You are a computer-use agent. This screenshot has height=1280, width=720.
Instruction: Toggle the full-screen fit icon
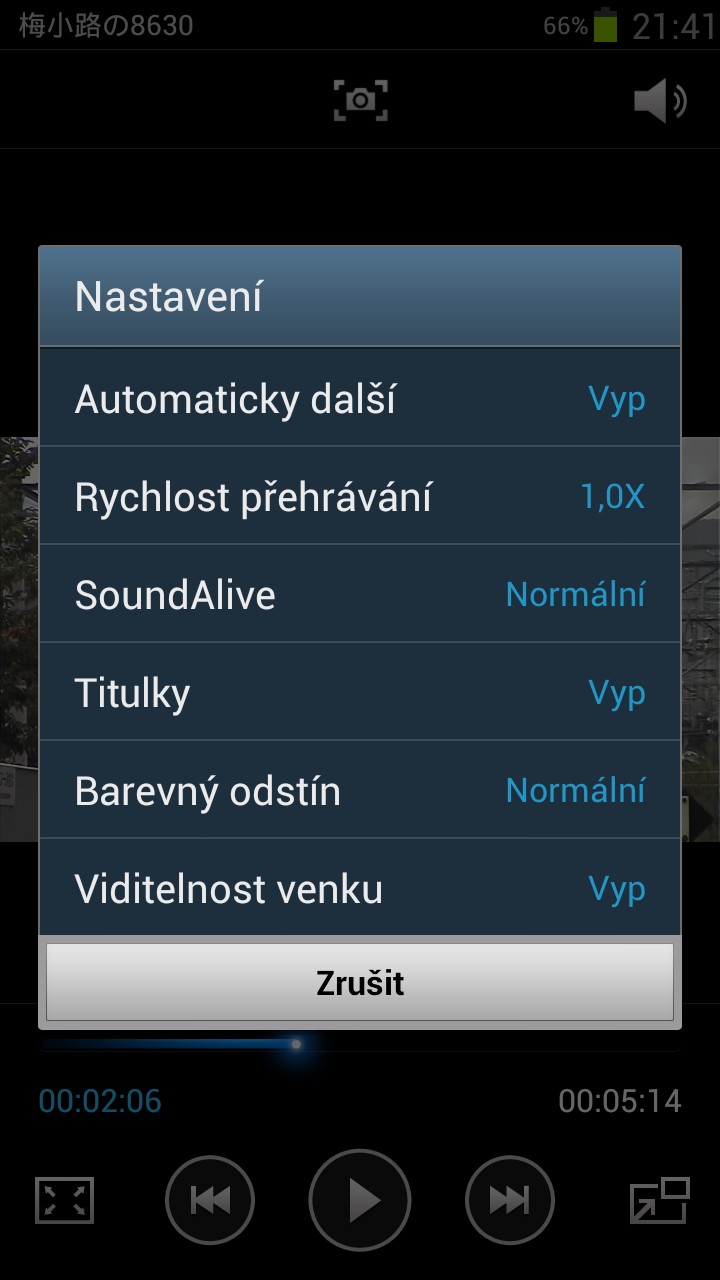(x=64, y=1200)
